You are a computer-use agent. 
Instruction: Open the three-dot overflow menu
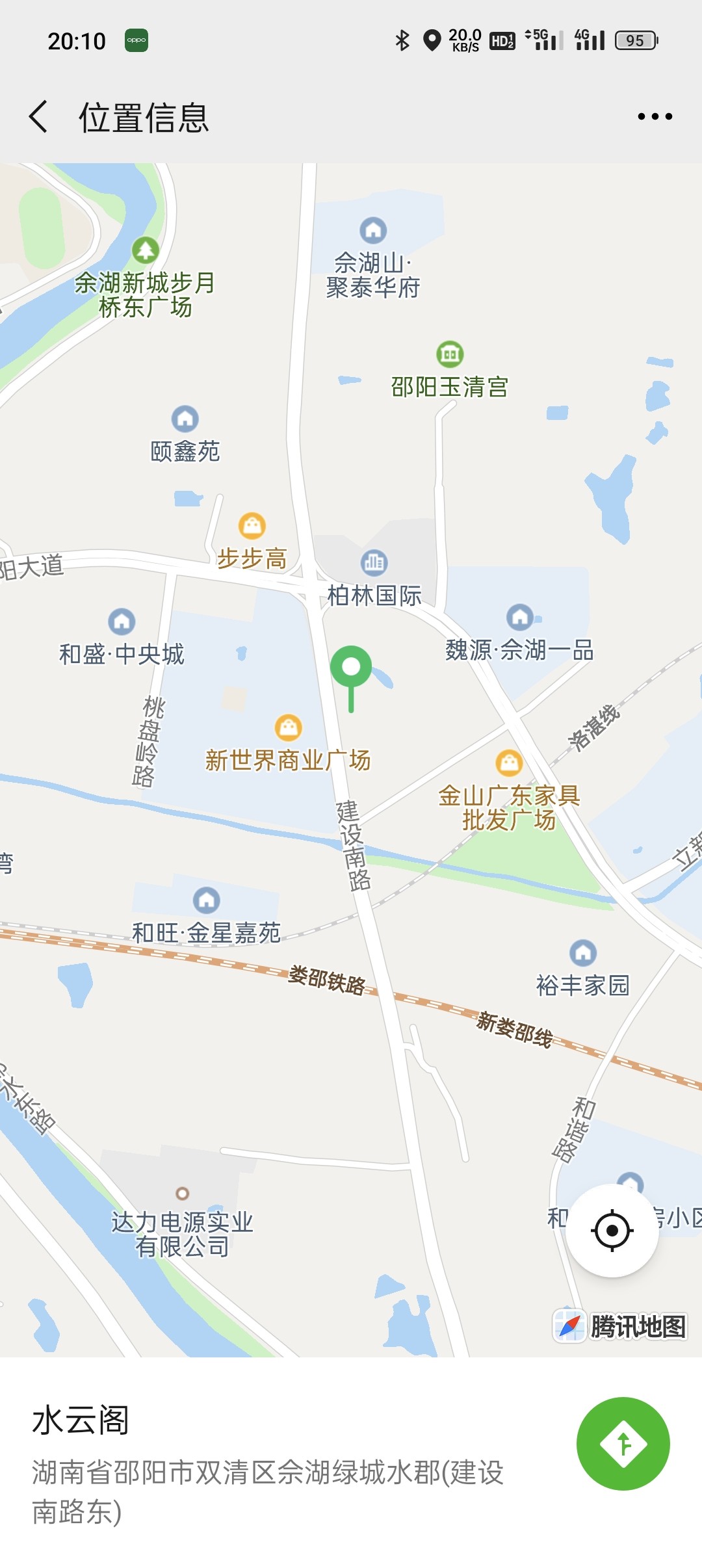click(655, 117)
